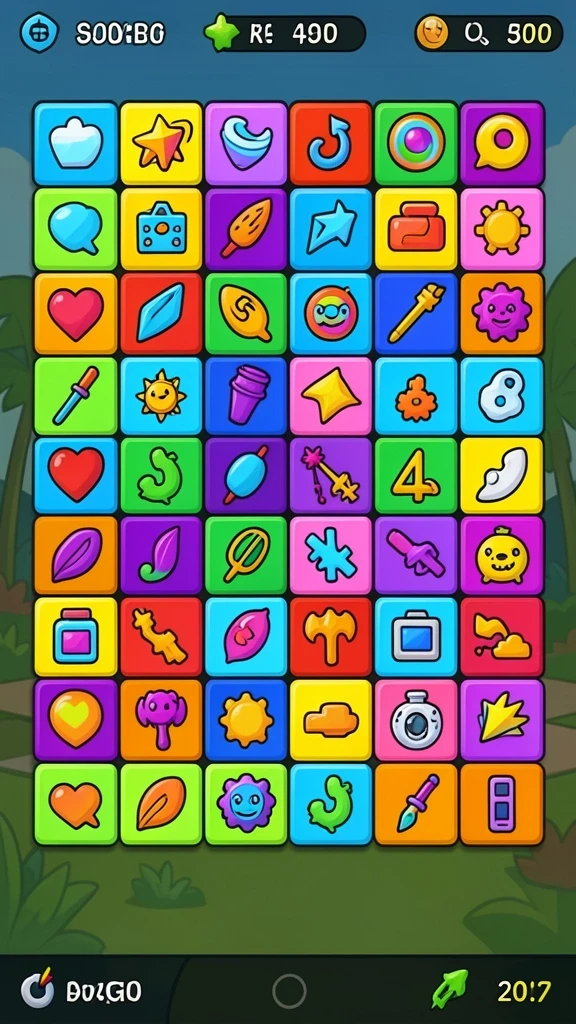
Task: Tap the red heart tile on orange background
Action: click(x=76, y=314)
